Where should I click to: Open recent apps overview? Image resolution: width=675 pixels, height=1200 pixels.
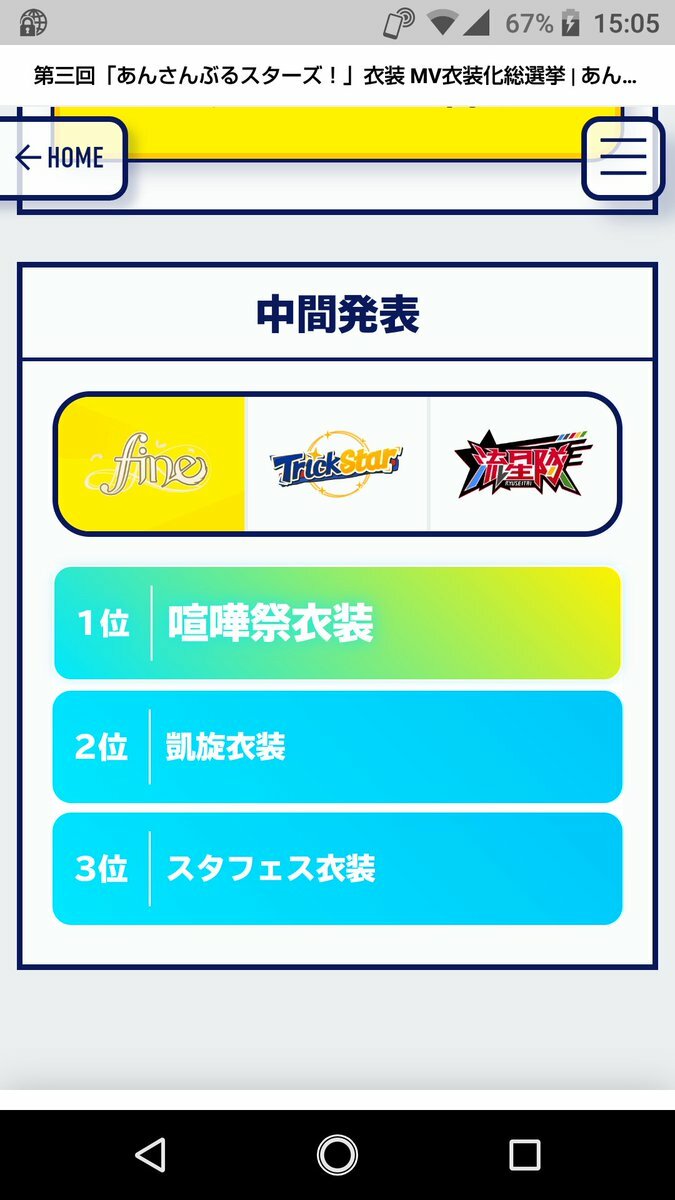(x=524, y=1155)
